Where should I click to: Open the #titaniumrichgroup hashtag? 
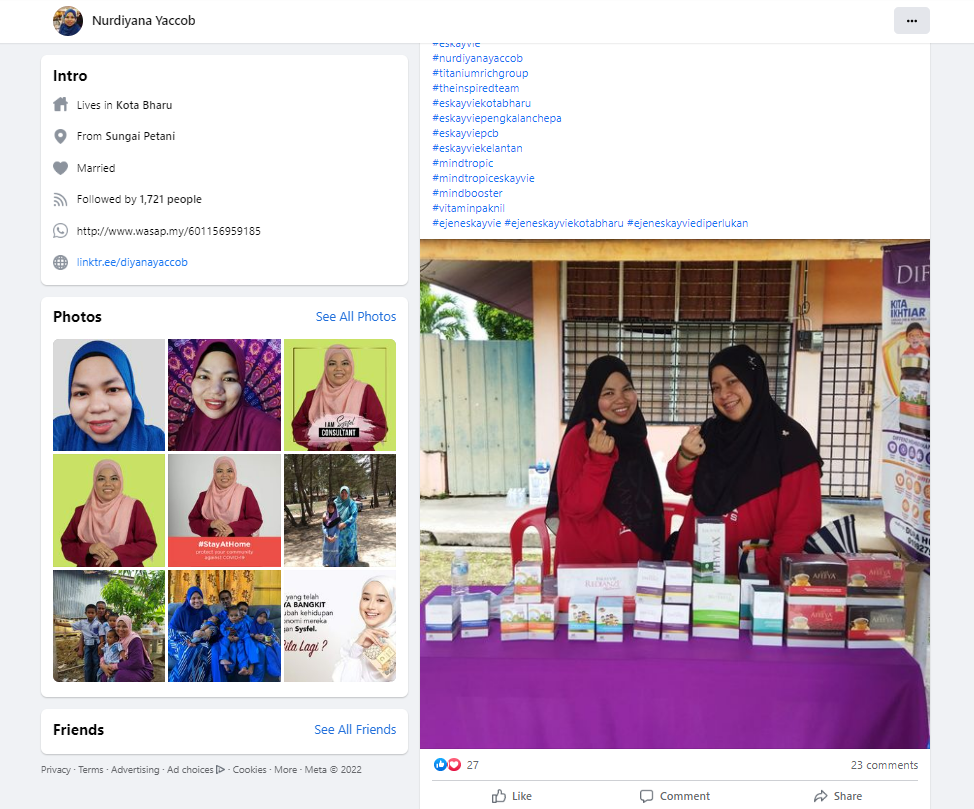[480, 73]
